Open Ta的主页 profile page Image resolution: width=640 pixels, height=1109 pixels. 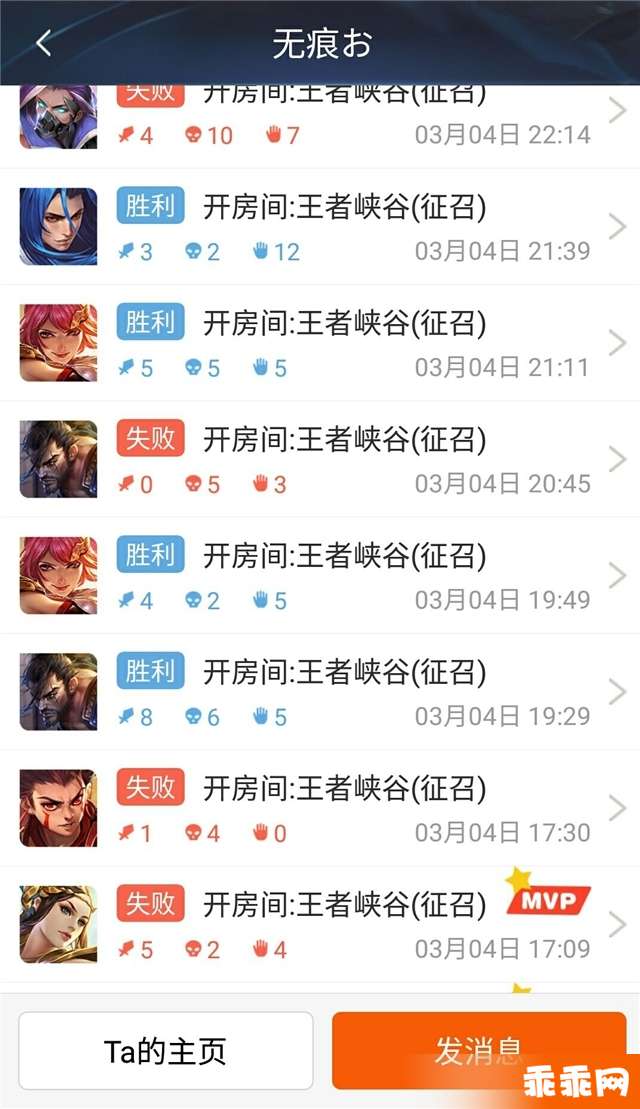[166, 1050]
